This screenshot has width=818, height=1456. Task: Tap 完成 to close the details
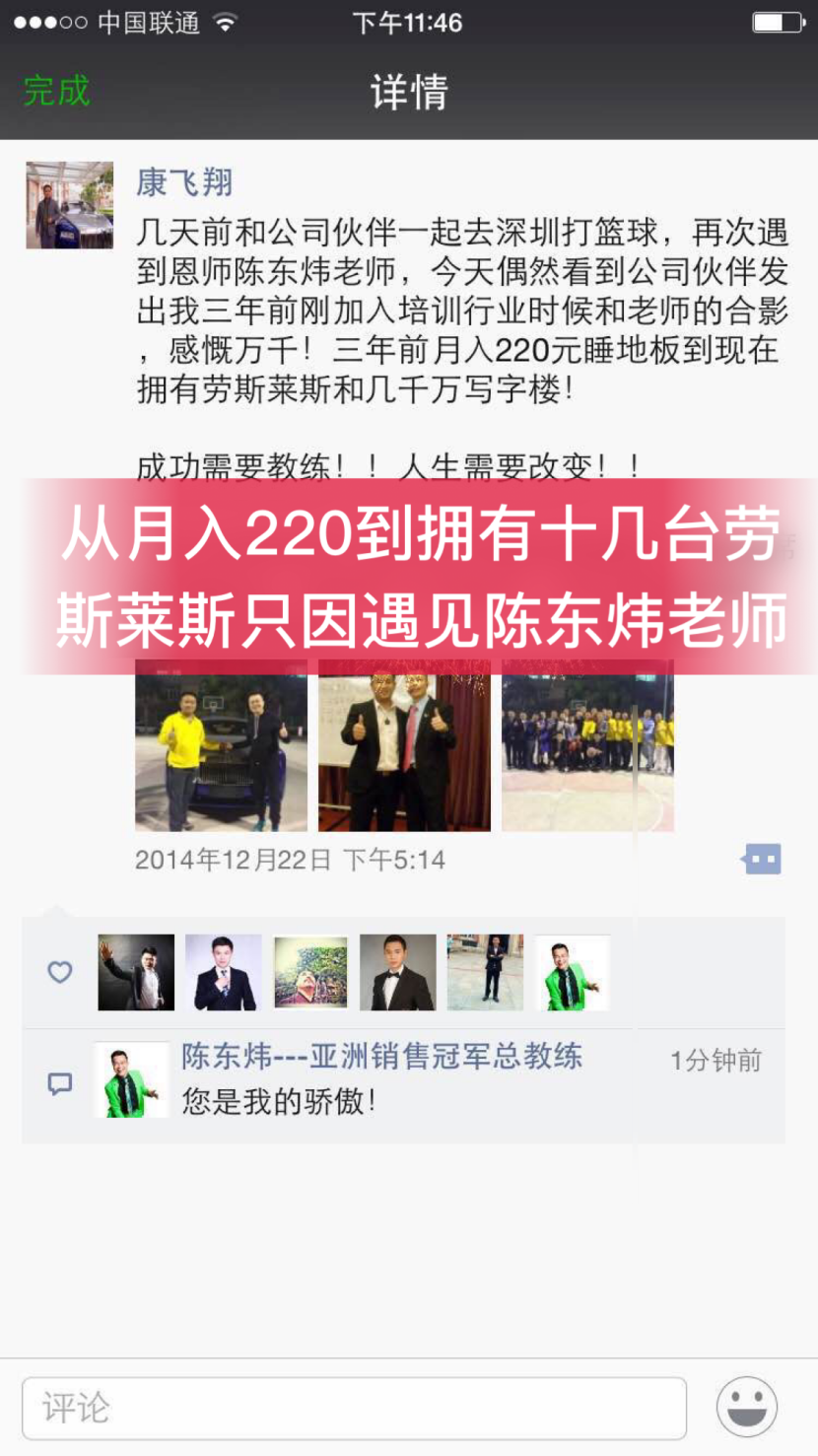click(56, 91)
